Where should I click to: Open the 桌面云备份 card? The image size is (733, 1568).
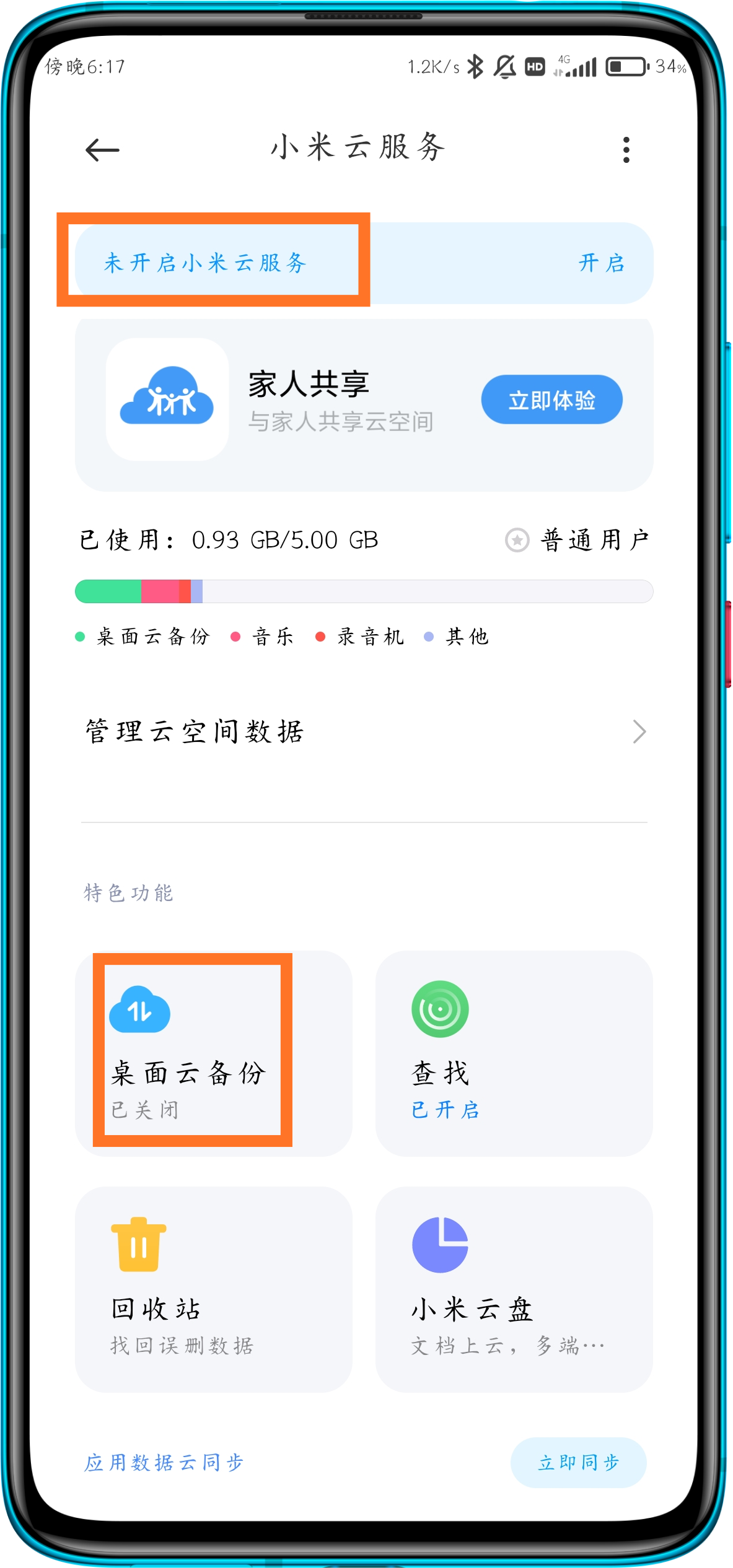[x=213, y=1053]
